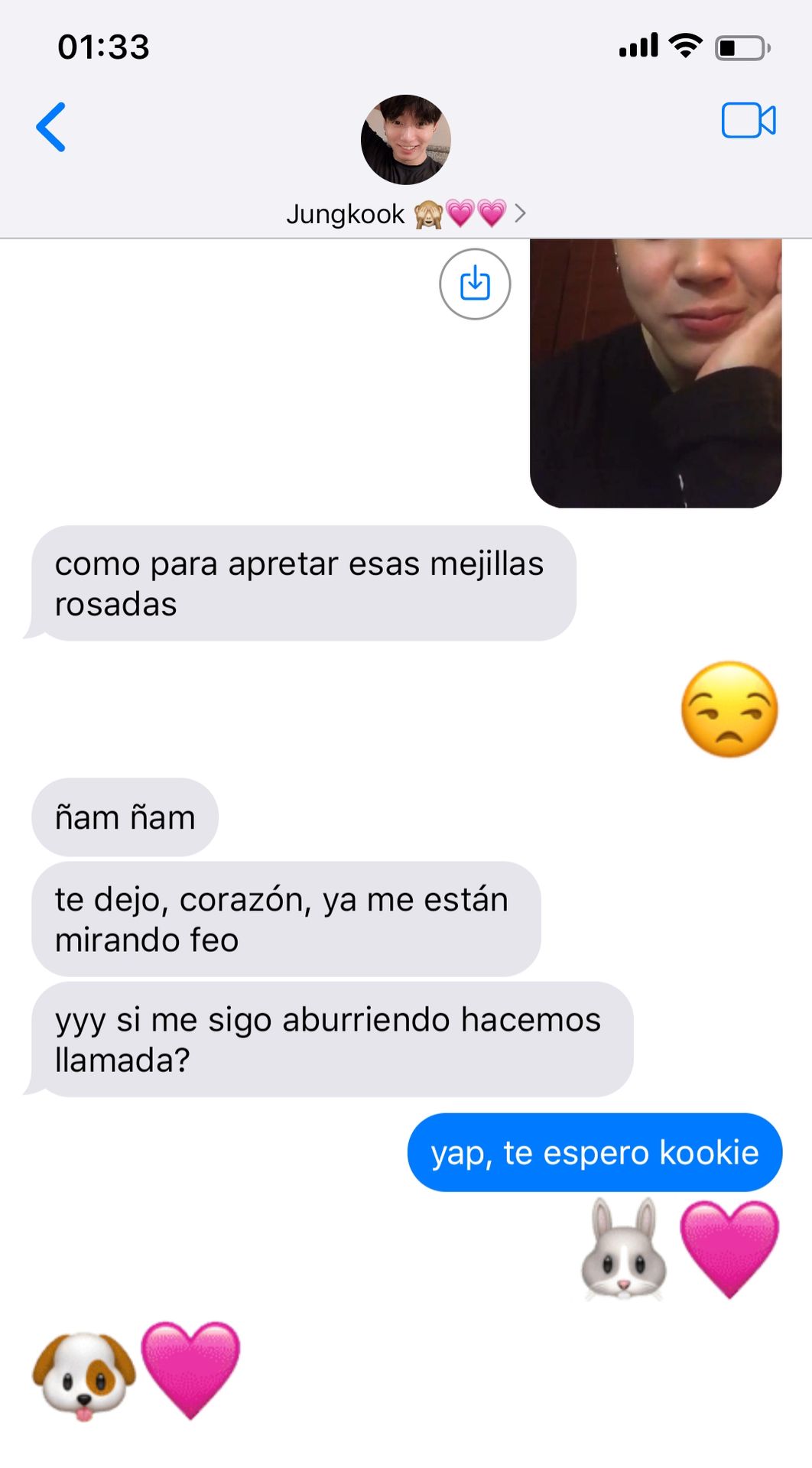Save the received photo
812x1468 pixels.
tap(474, 284)
